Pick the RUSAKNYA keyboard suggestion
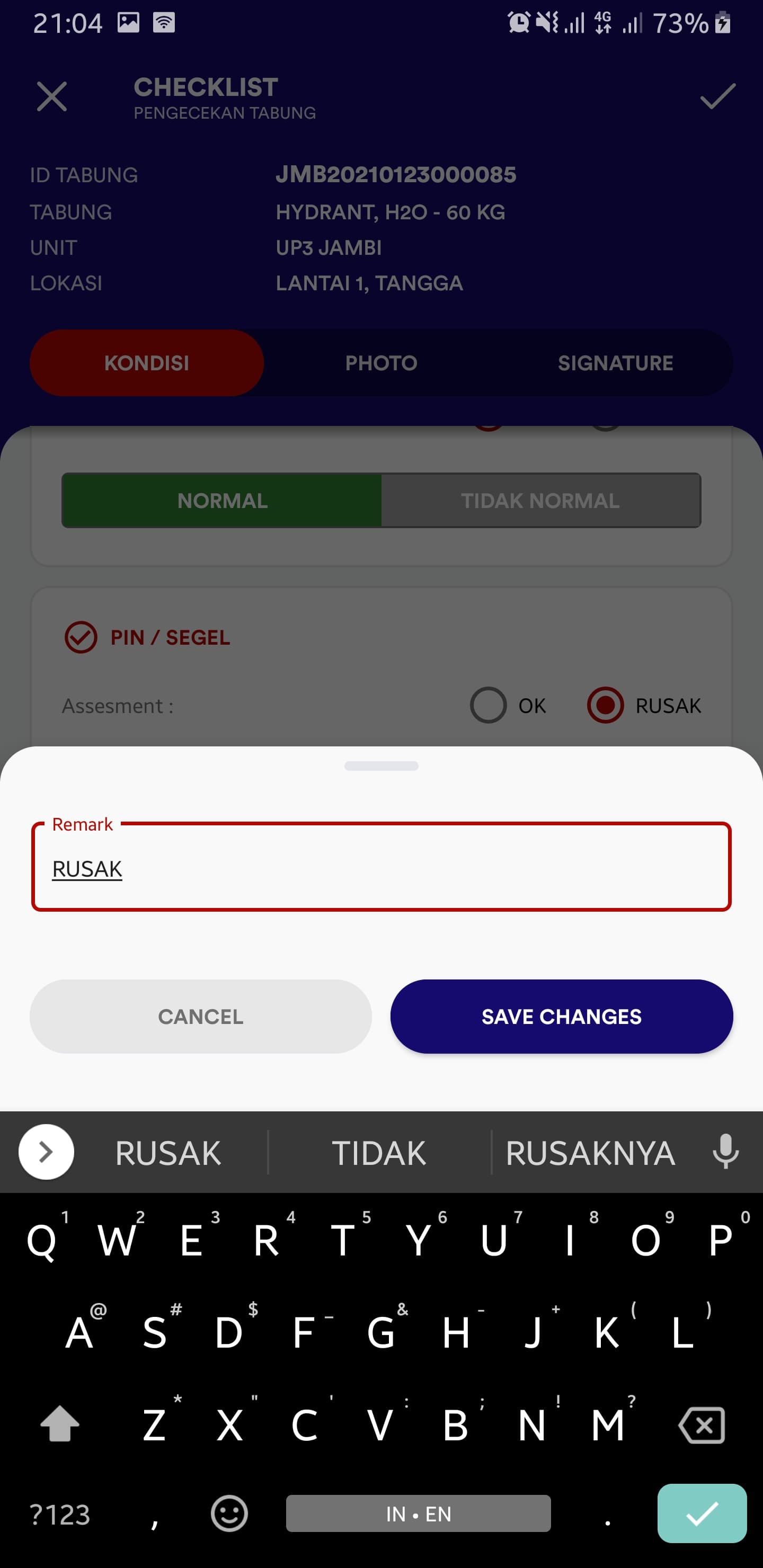The height and width of the screenshot is (1568, 763). coord(589,1152)
